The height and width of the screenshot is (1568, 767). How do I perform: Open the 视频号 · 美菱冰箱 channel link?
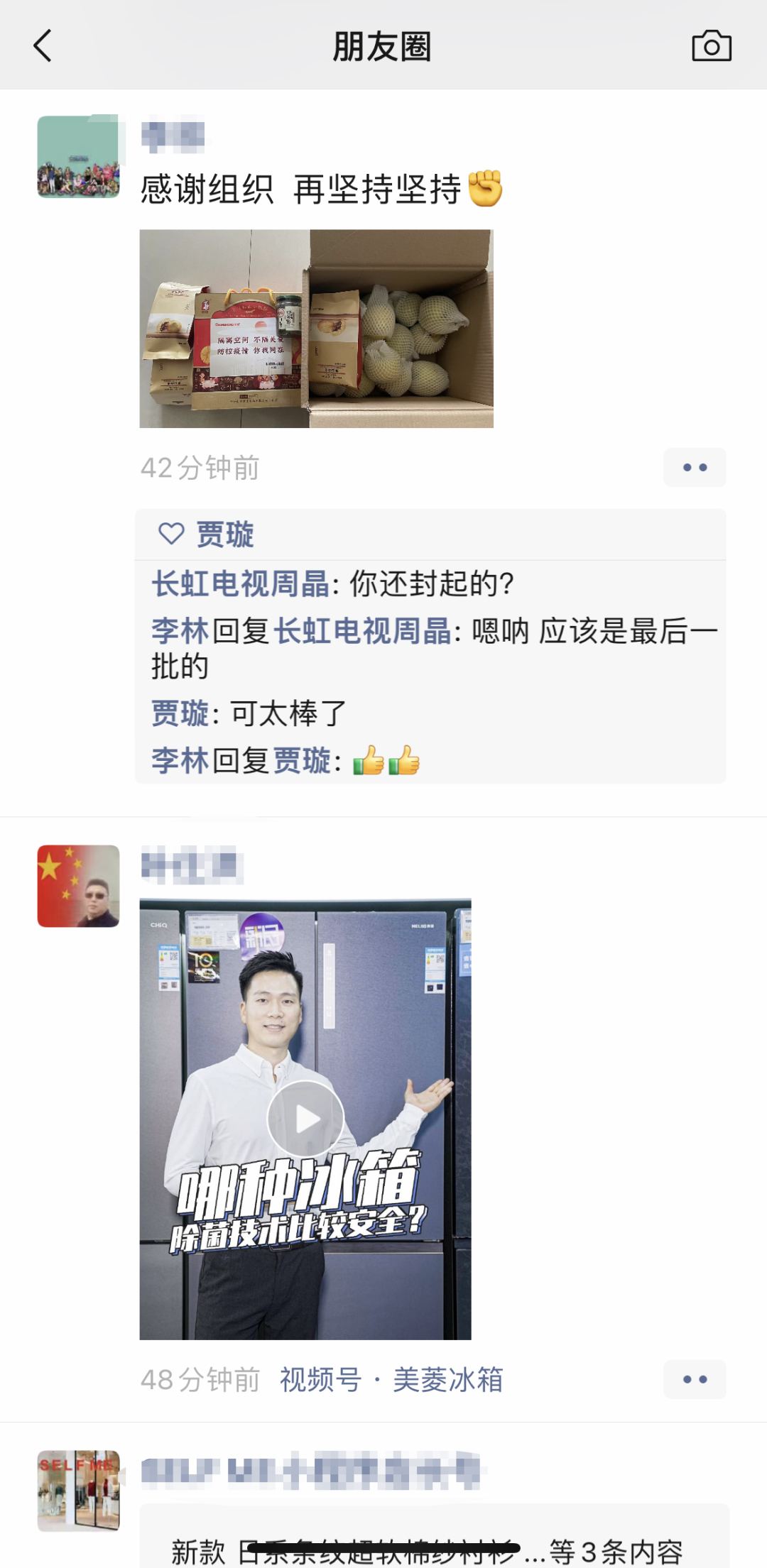pyautogui.click(x=391, y=1379)
